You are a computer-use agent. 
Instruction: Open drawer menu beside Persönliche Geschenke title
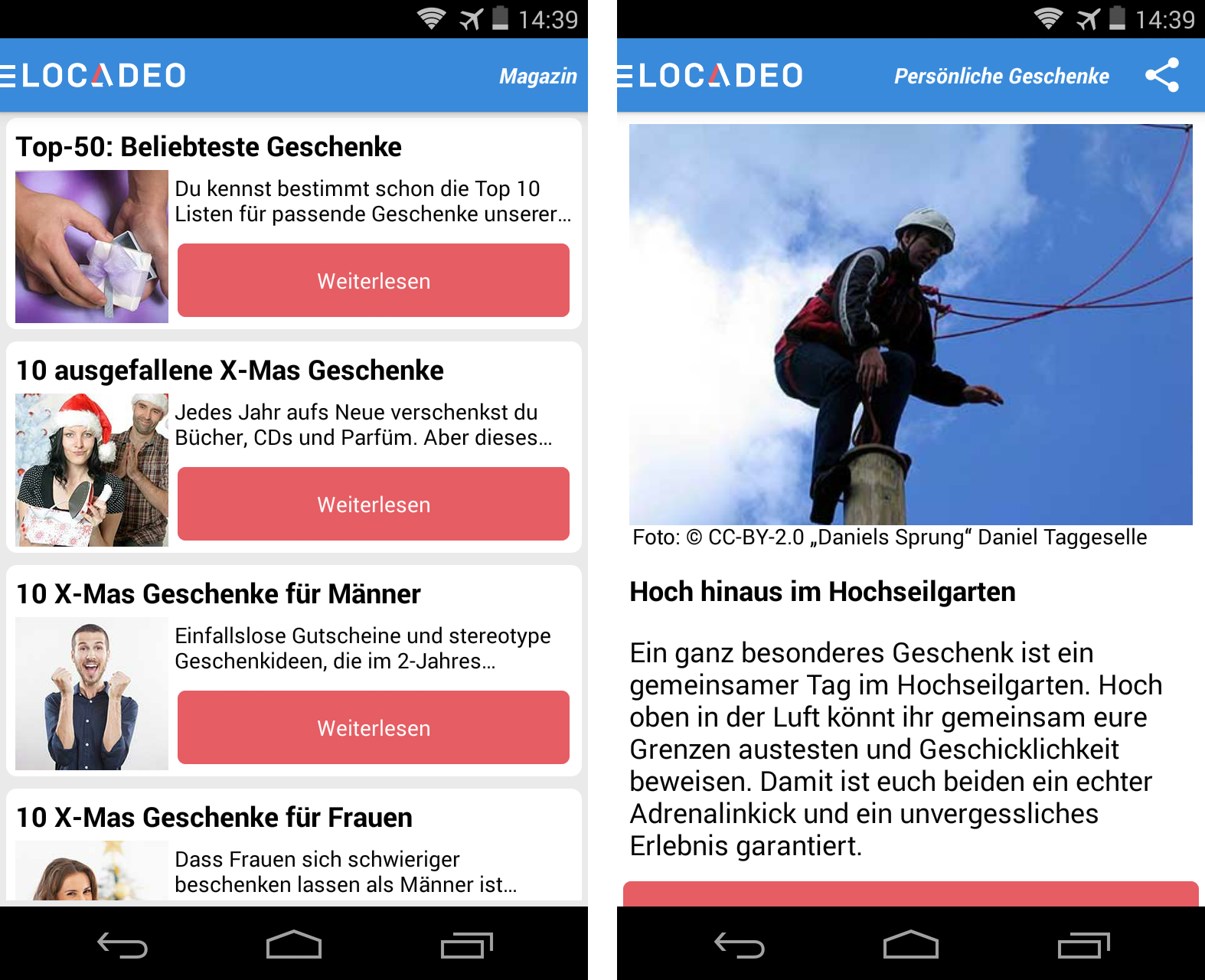tap(625, 75)
